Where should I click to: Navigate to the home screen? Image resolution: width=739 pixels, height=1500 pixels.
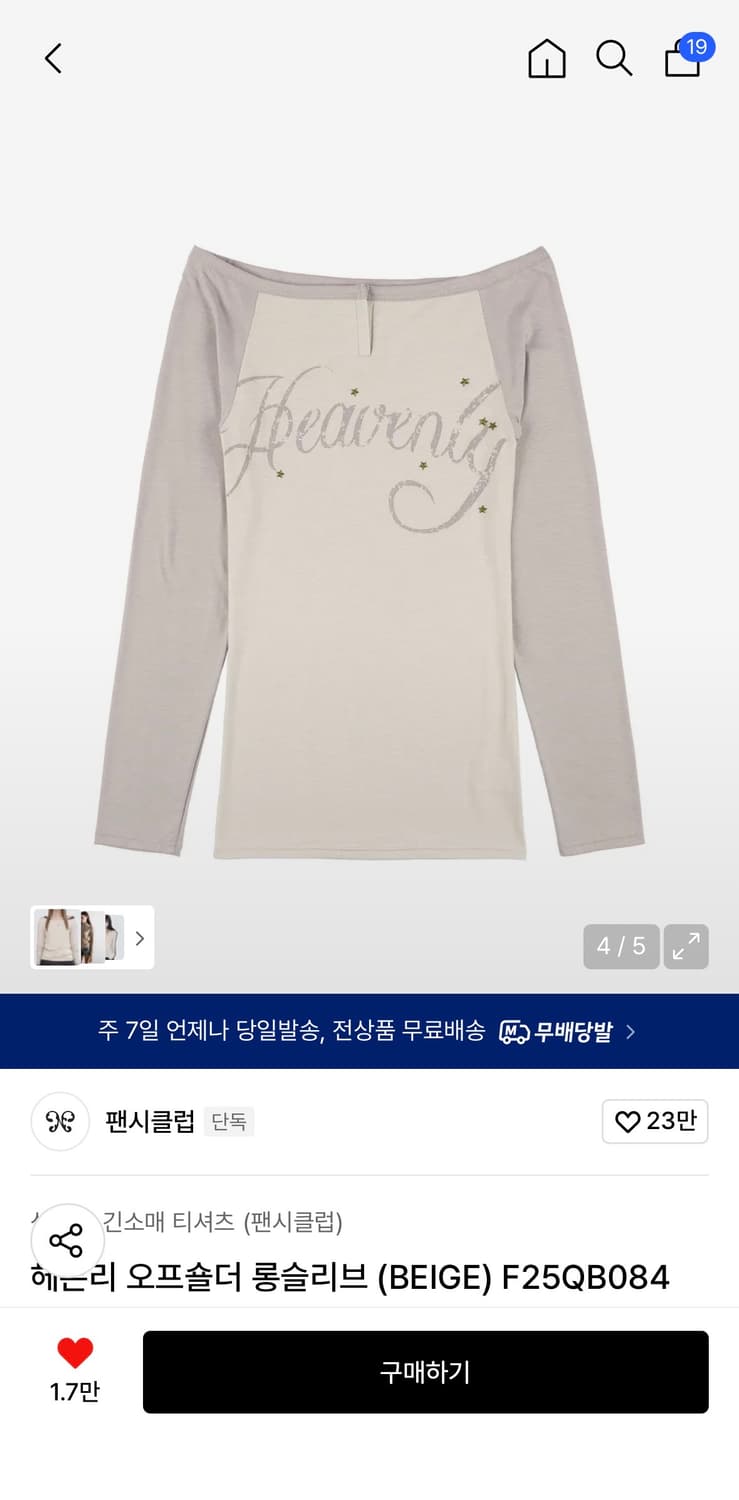point(546,59)
